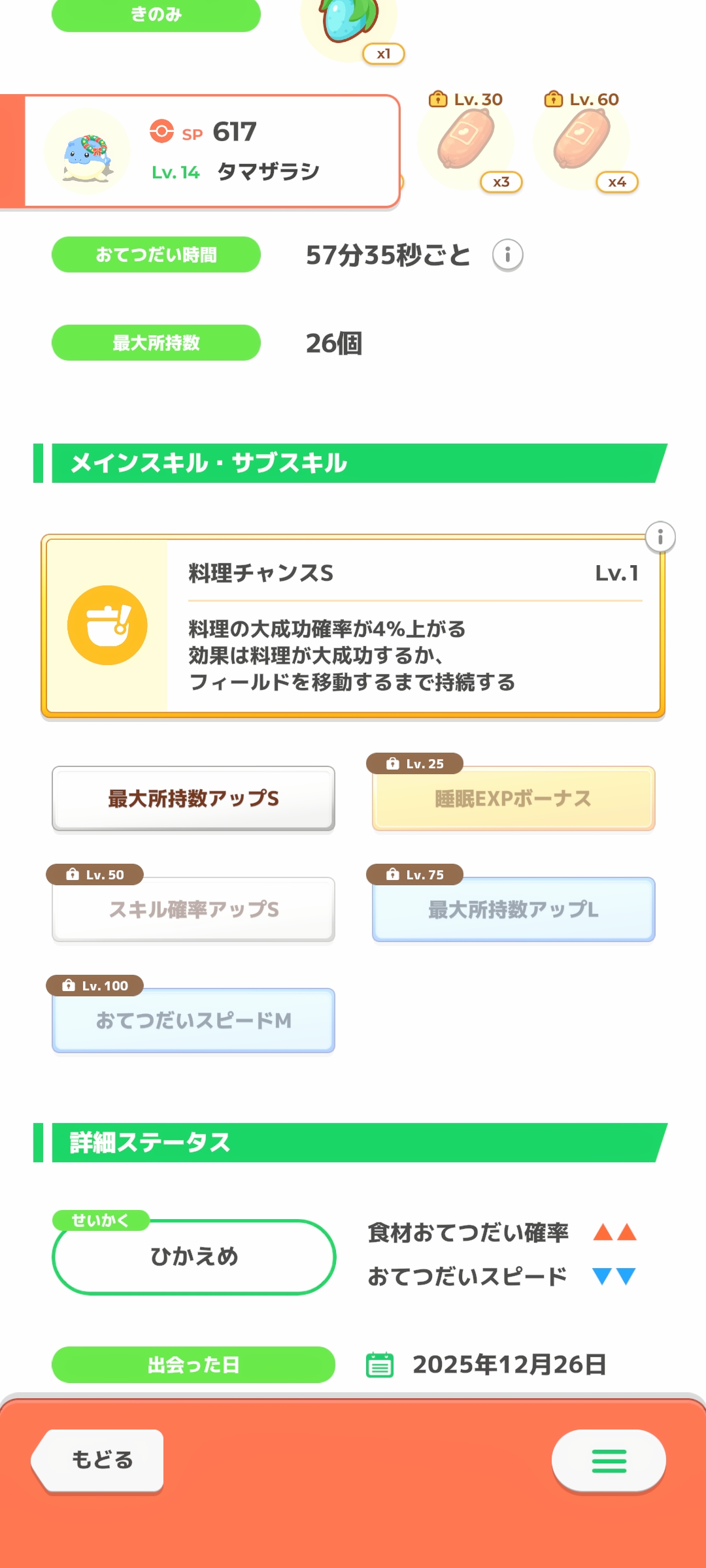This screenshot has width=706, height=1568.
Task: Tap the locked スキル確率アップS sub skill
Action: click(x=193, y=909)
